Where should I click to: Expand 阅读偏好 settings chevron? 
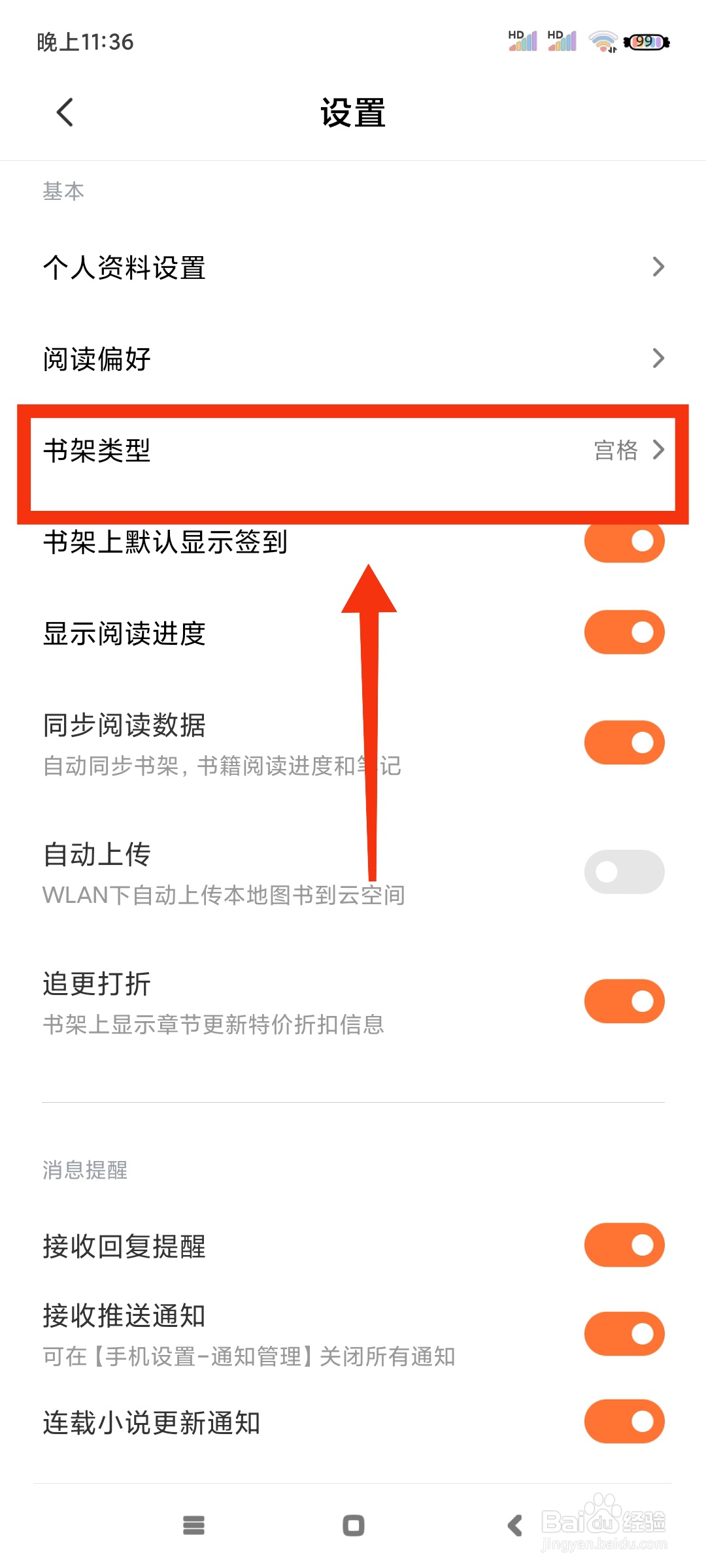click(658, 358)
